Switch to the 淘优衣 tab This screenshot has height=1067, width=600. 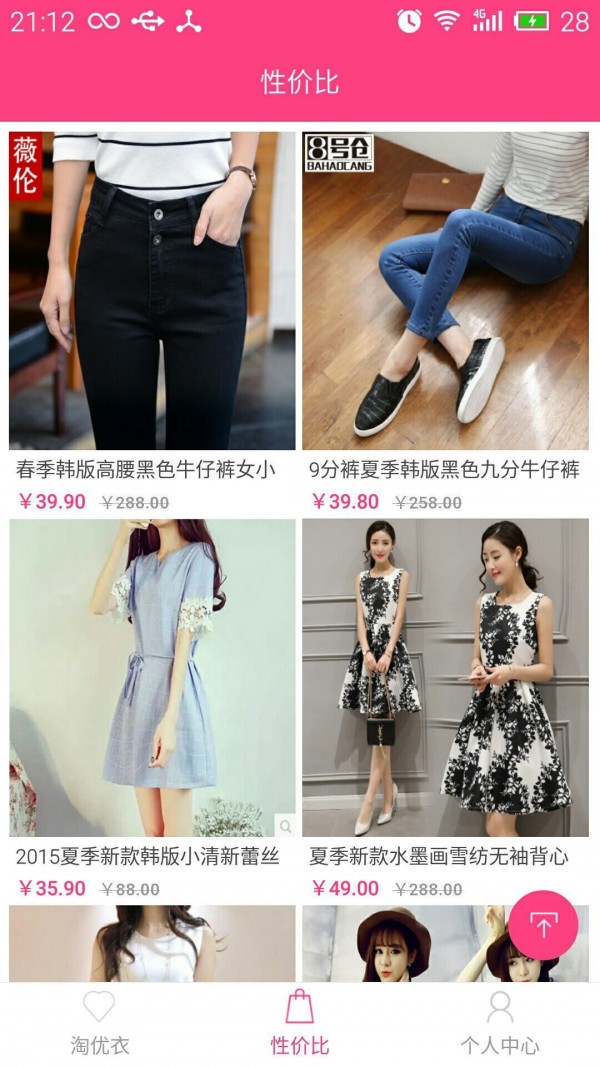coord(99,1023)
